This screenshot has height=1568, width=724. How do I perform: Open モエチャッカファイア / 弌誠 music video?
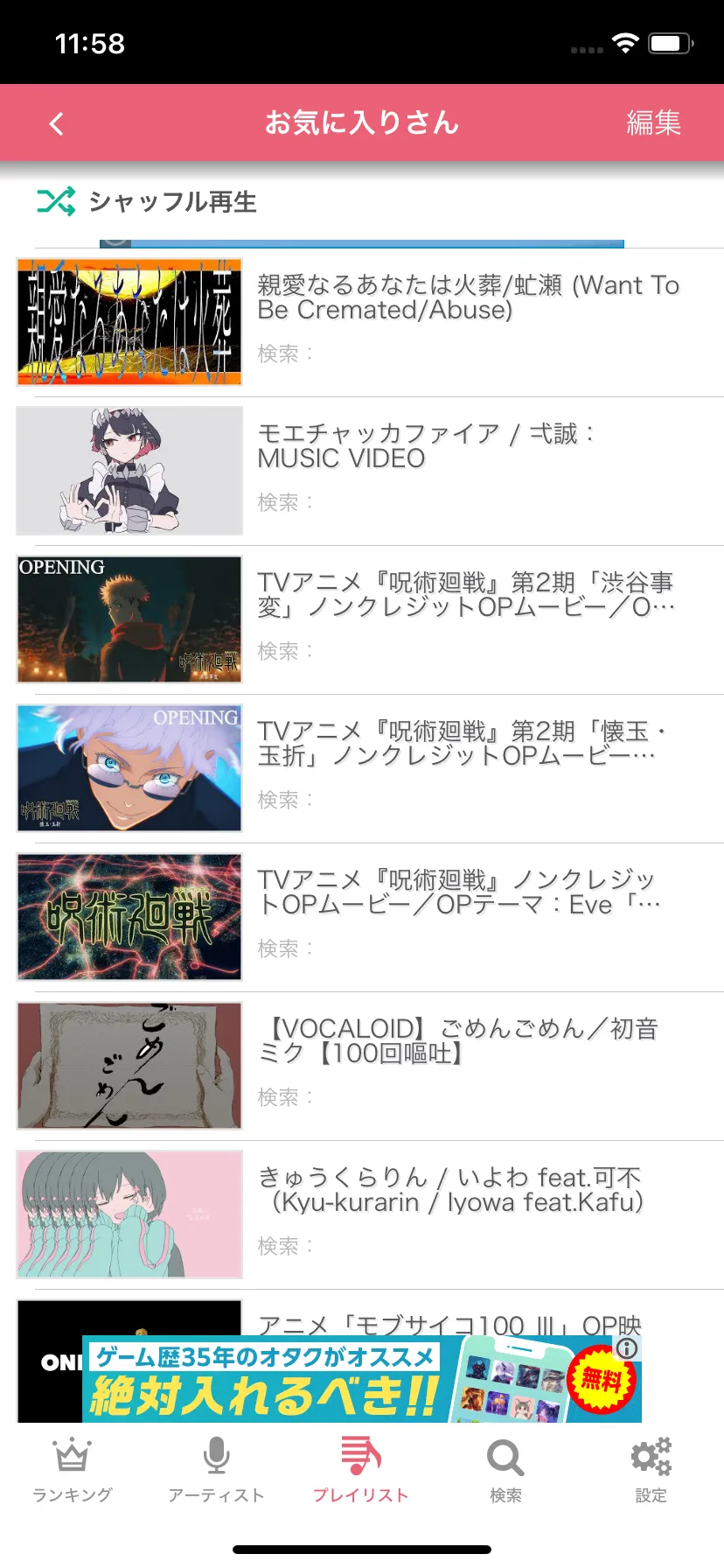point(426,446)
